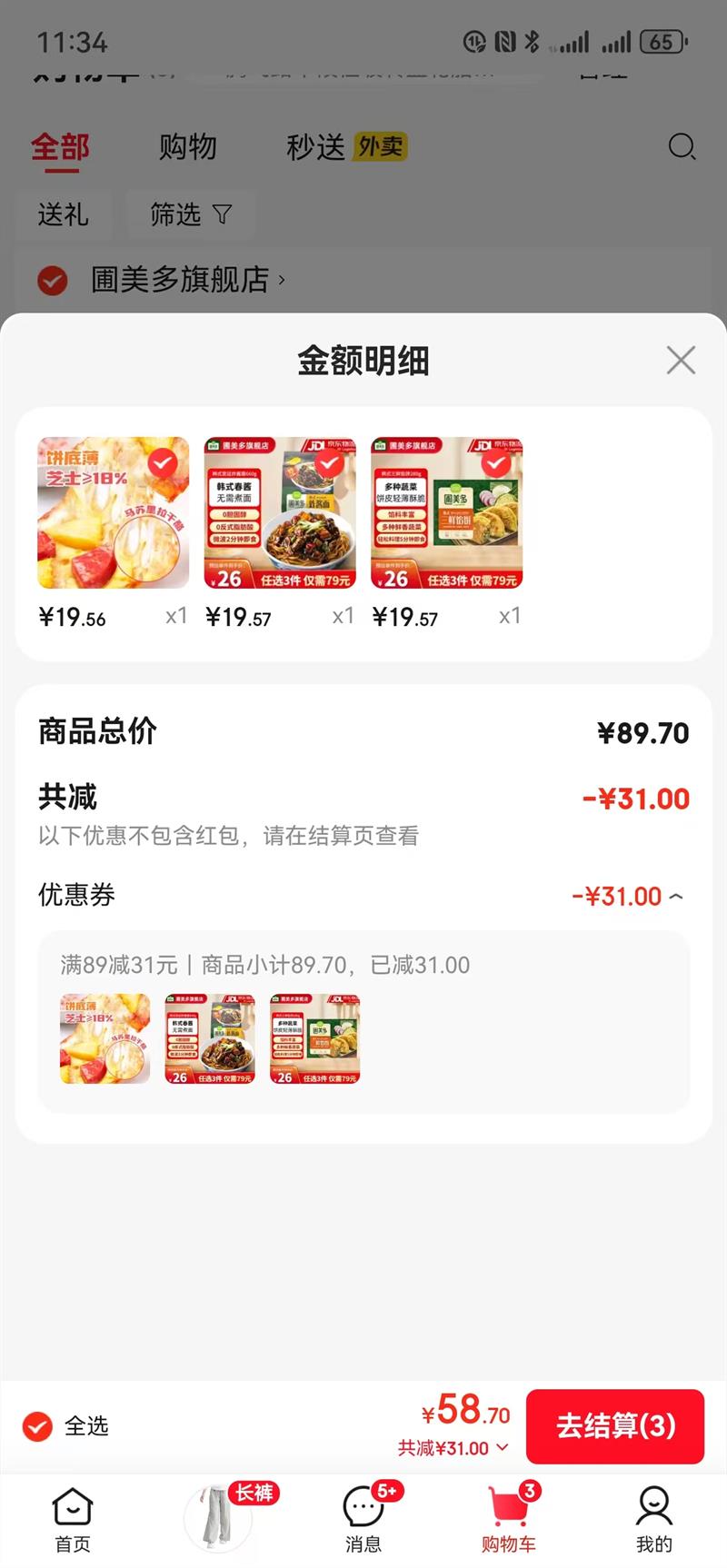This screenshot has width=727, height=1568.
Task: Collapse the 优惠券 coupon details chevron
Action: pyautogui.click(x=676, y=896)
